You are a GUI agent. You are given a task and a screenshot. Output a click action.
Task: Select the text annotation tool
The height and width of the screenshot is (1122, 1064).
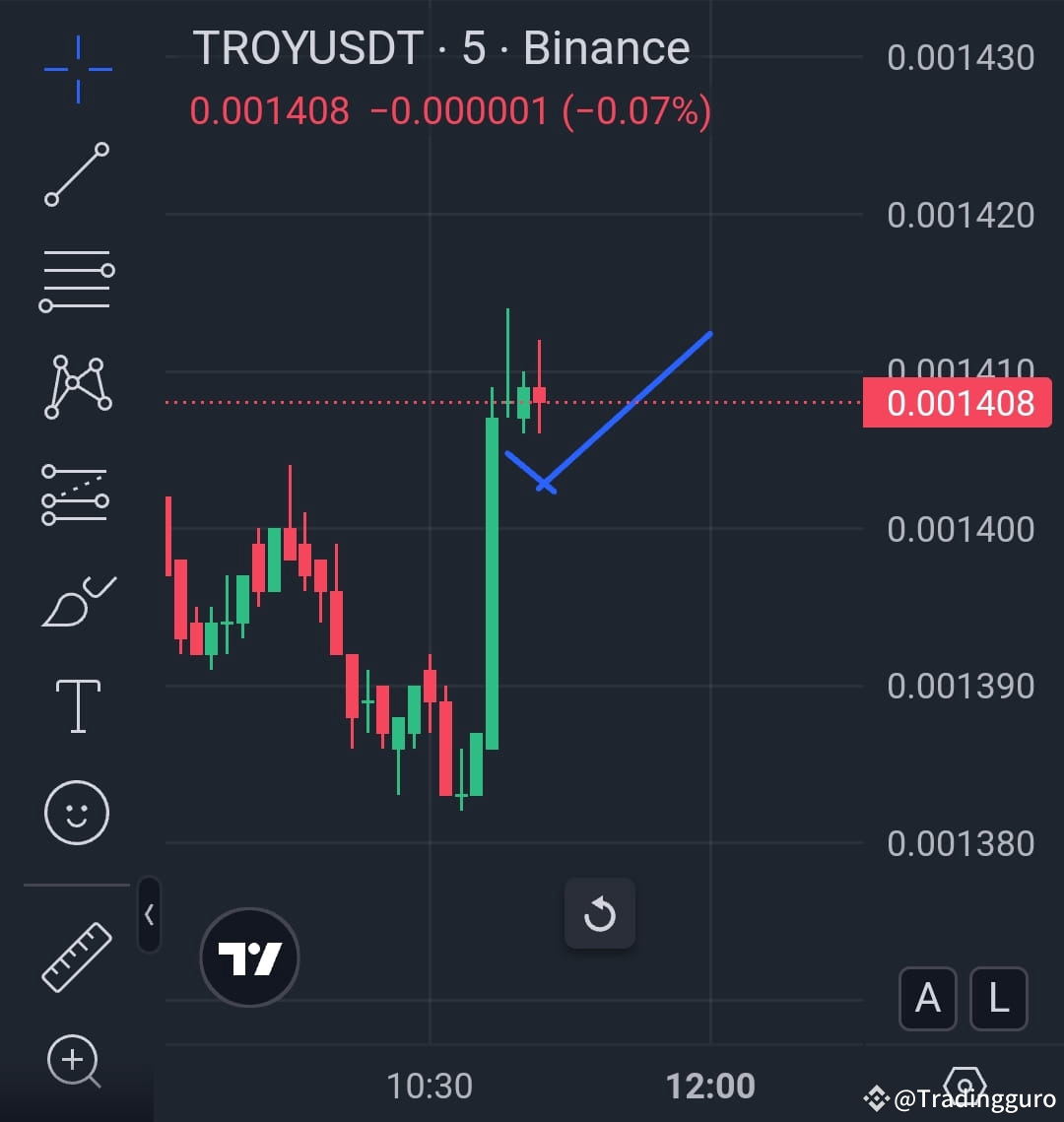point(77,704)
